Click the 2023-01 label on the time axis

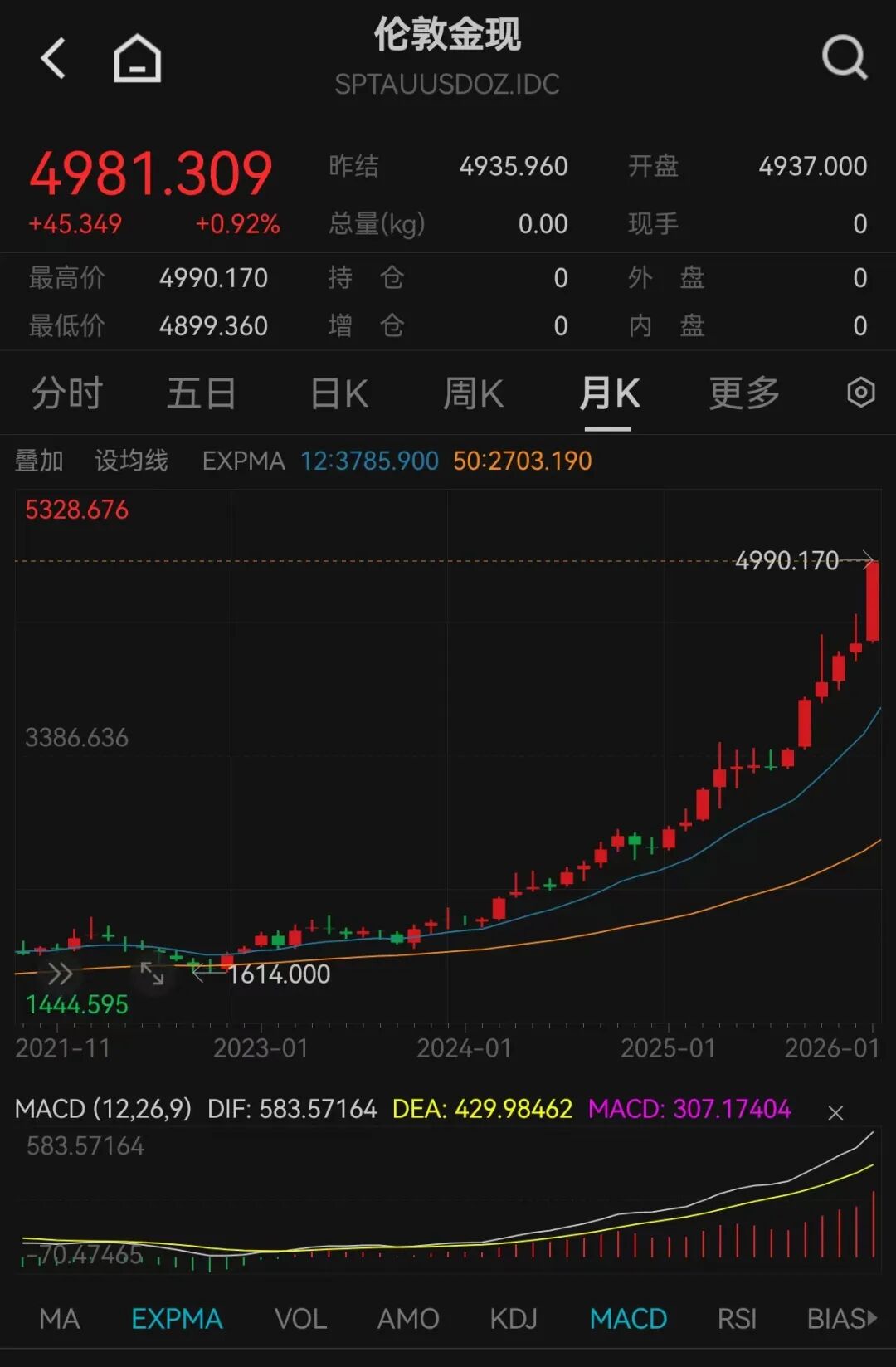(x=261, y=1048)
